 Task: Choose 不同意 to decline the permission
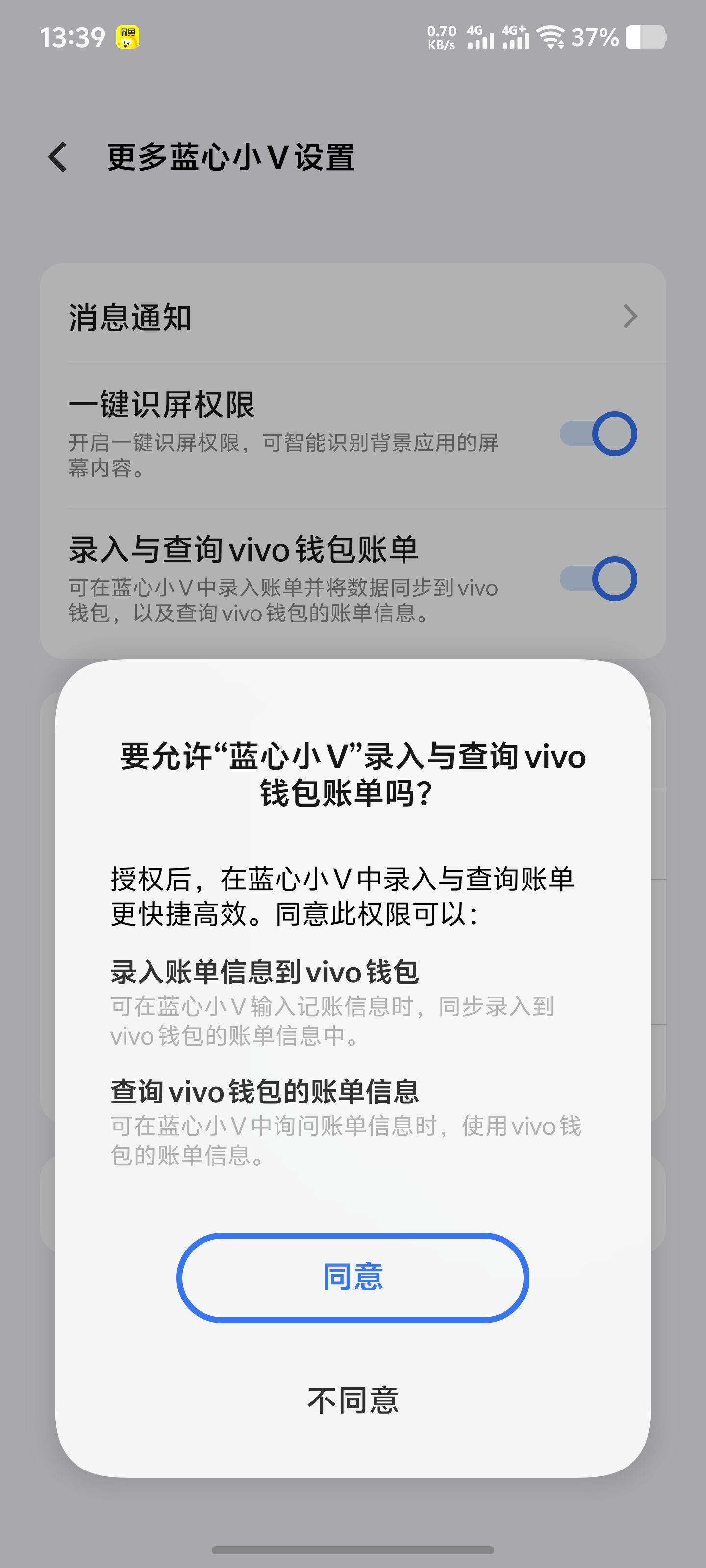pyautogui.click(x=353, y=1400)
